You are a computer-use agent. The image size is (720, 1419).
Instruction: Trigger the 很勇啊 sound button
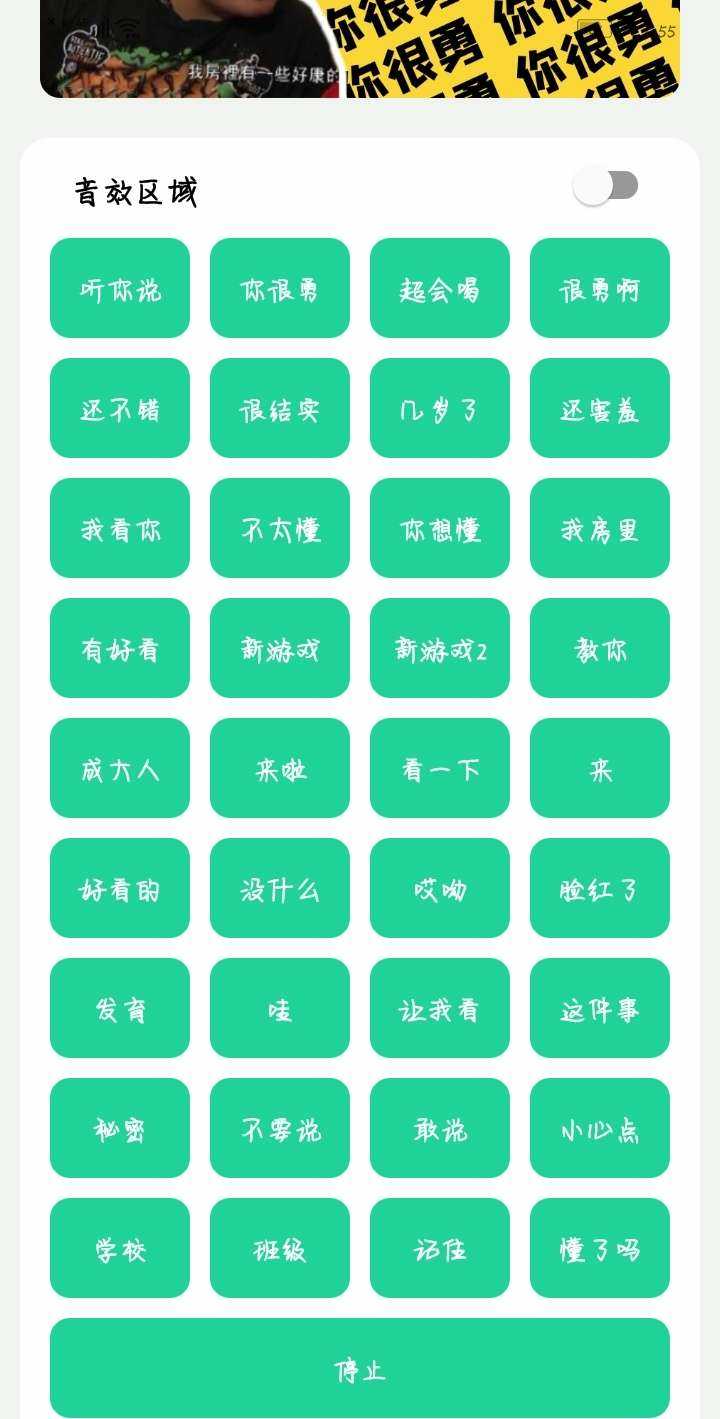600,288
